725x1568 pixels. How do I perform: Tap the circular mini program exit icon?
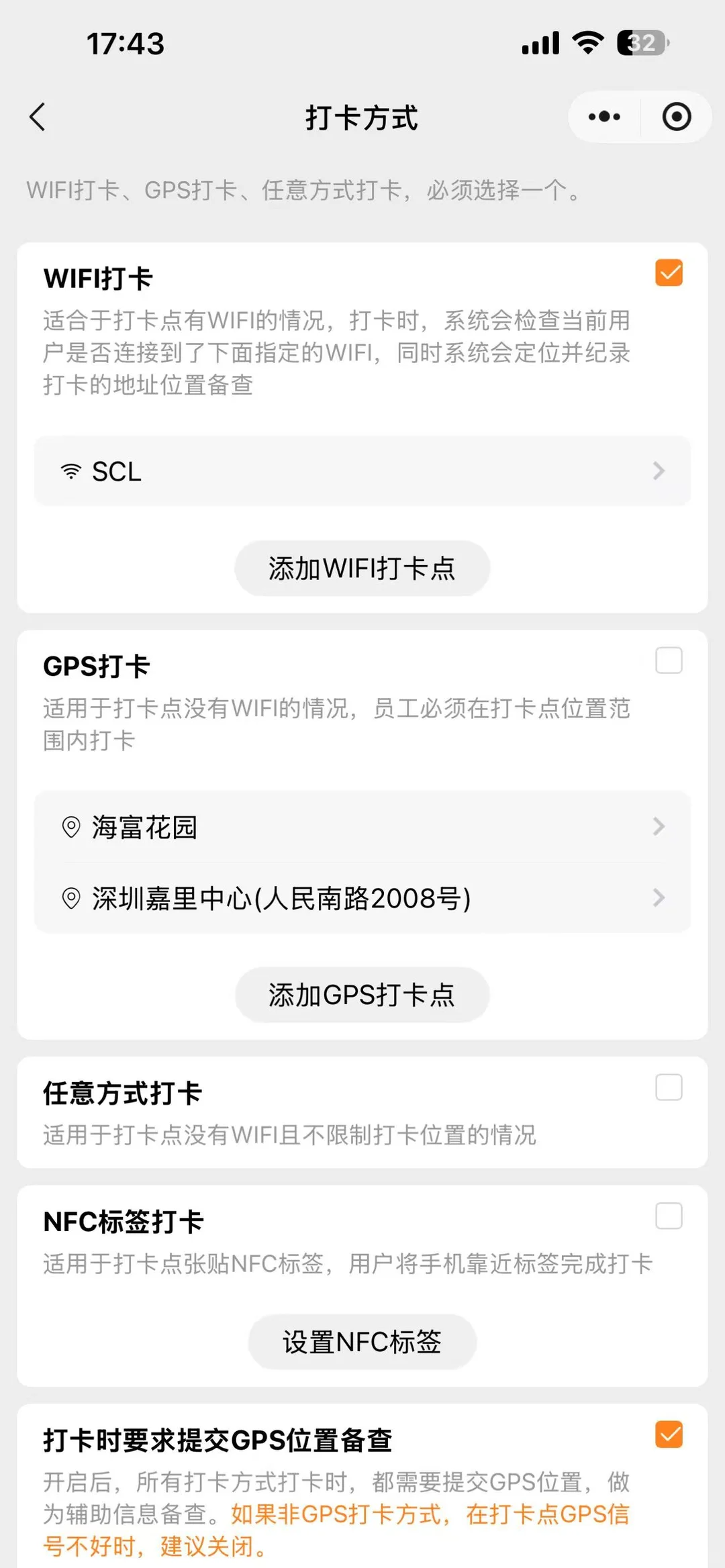point(677,116)
